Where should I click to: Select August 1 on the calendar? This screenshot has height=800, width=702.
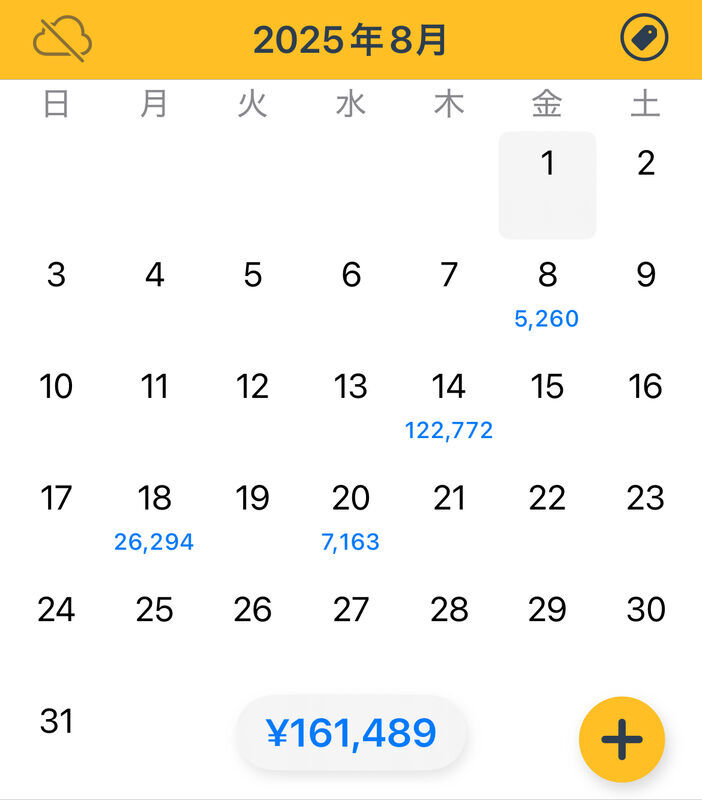point(547,185)
